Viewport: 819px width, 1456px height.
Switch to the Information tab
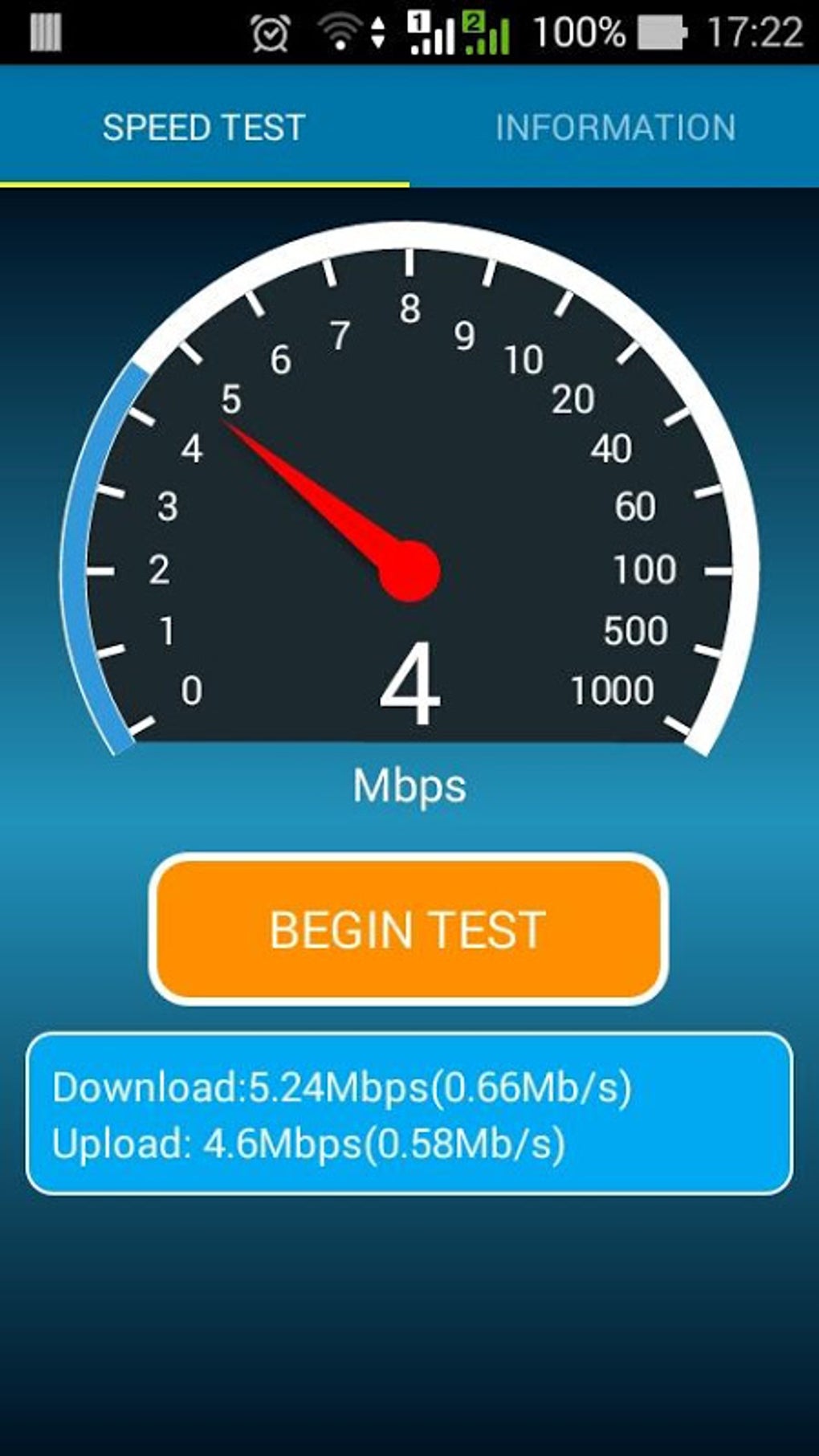click(x=615, y=128)
